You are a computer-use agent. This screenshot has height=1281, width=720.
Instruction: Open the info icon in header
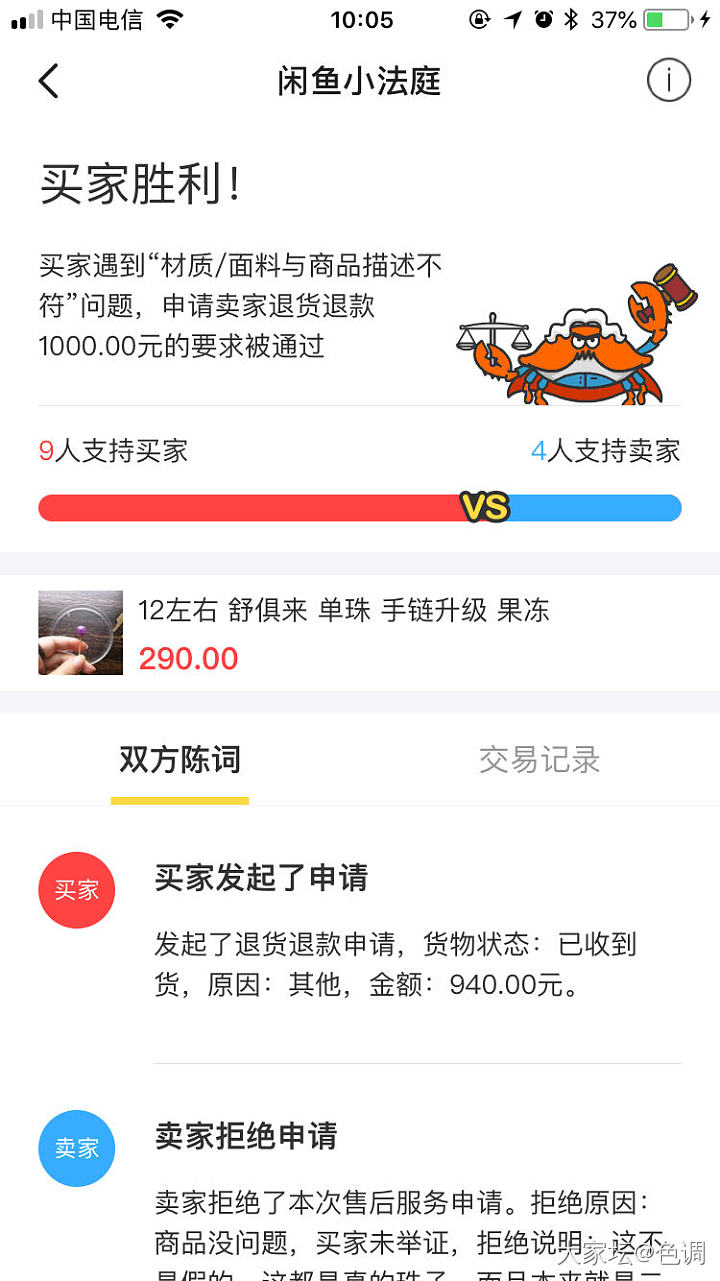668,80
